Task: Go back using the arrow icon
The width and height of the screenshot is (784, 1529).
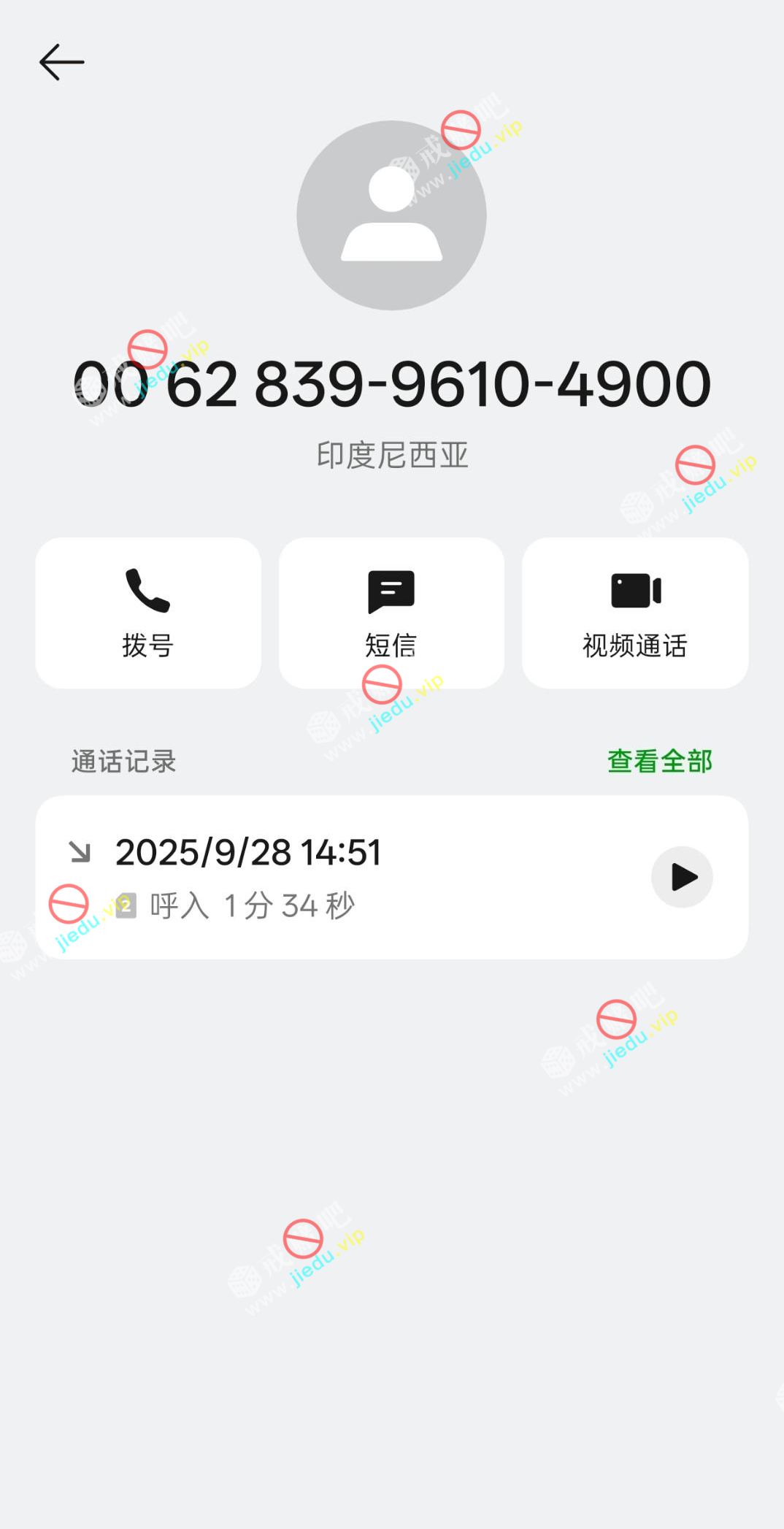Action: (62, 62)
